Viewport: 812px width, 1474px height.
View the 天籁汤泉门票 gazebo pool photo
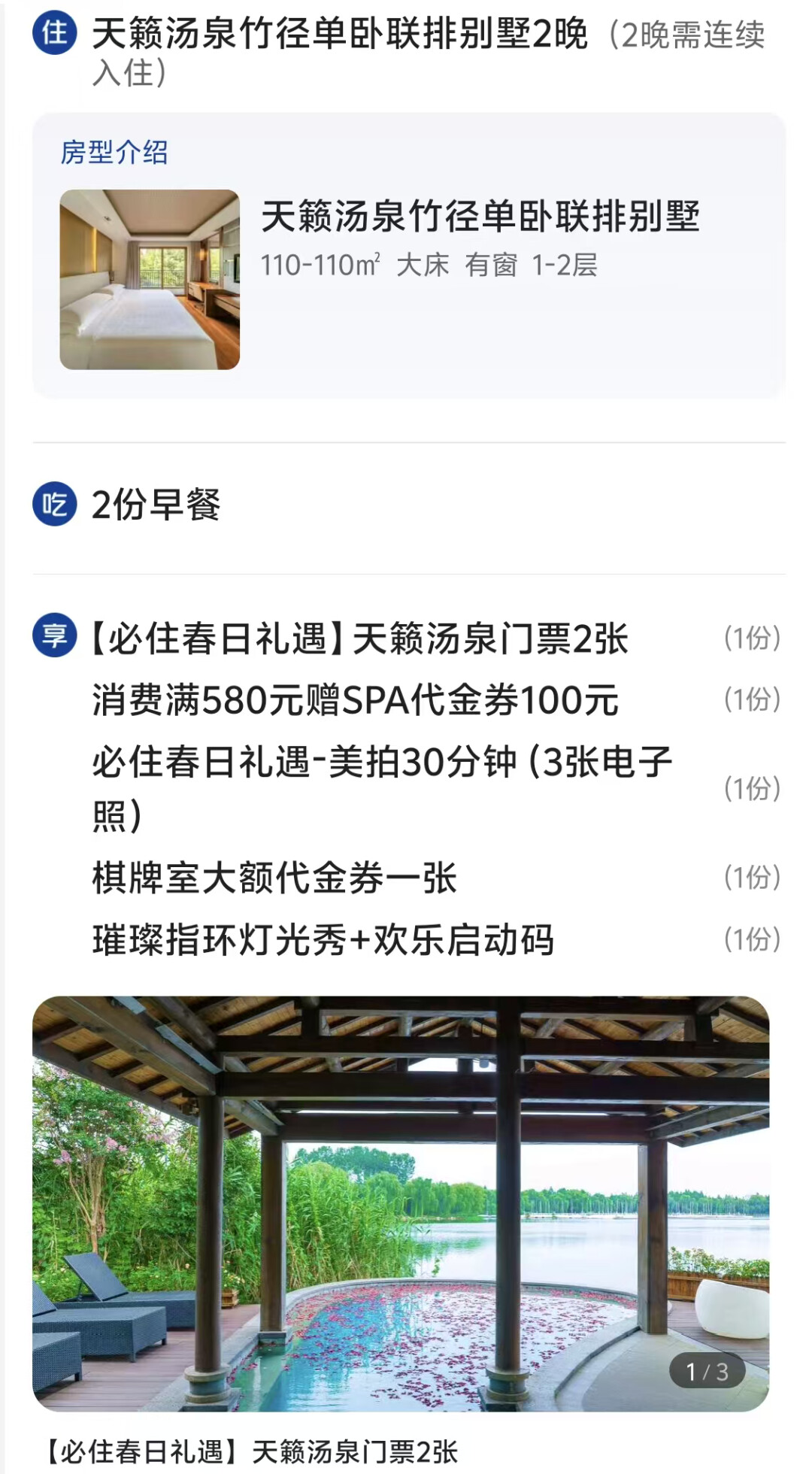point(401,1202)
